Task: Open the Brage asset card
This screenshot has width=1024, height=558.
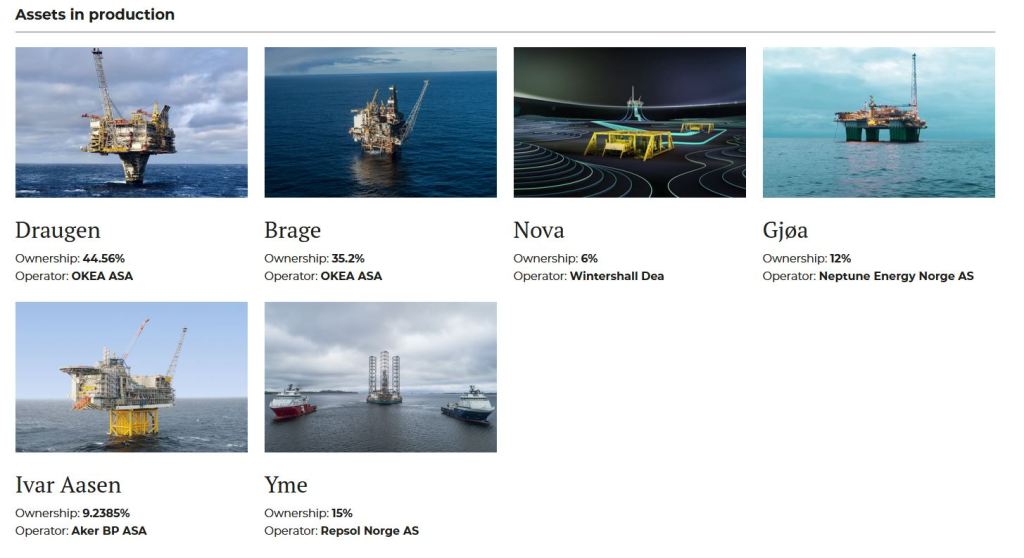Action: click(380, 122)
